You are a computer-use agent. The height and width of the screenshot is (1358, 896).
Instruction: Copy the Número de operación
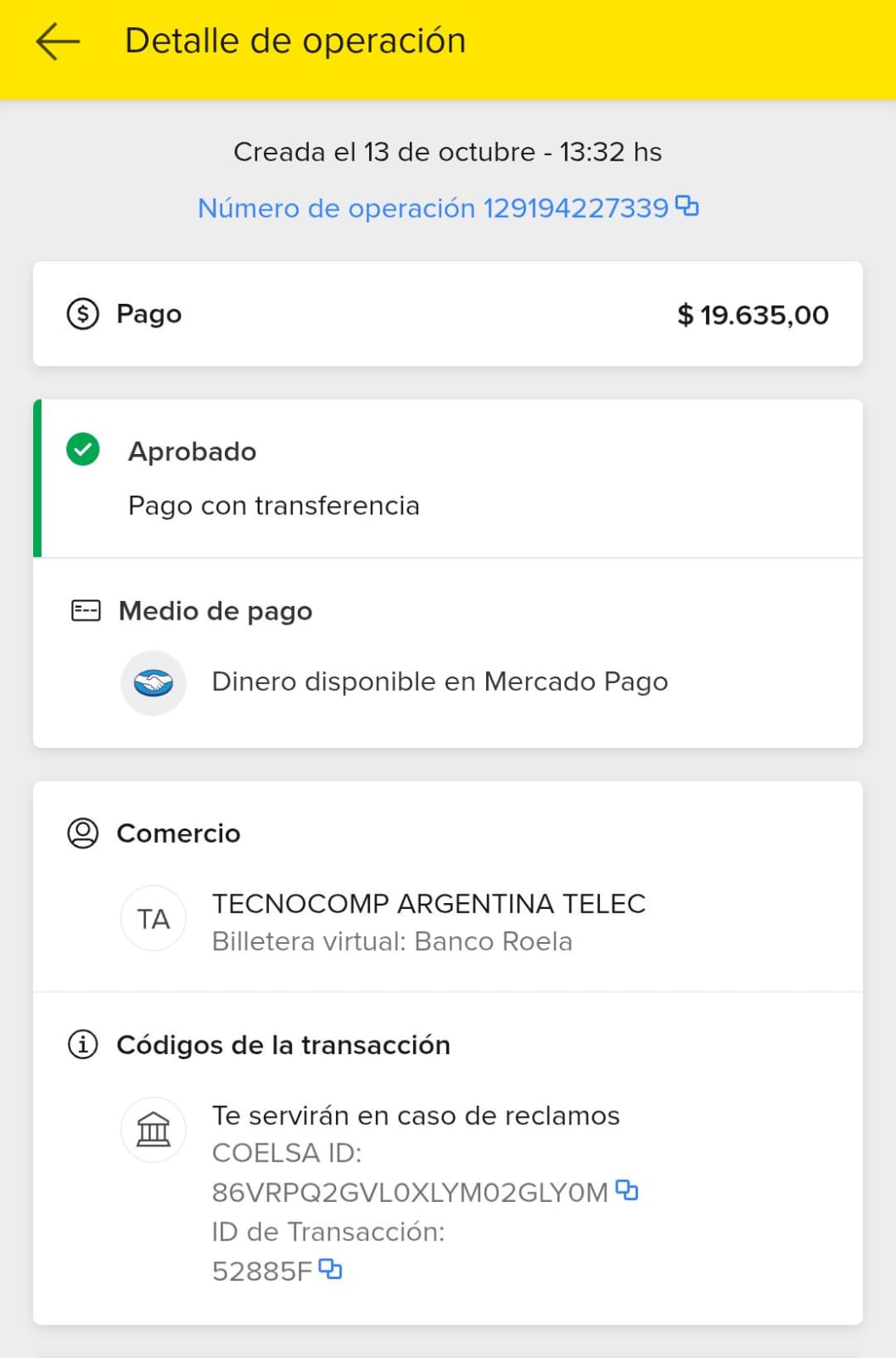click(686, 206)
